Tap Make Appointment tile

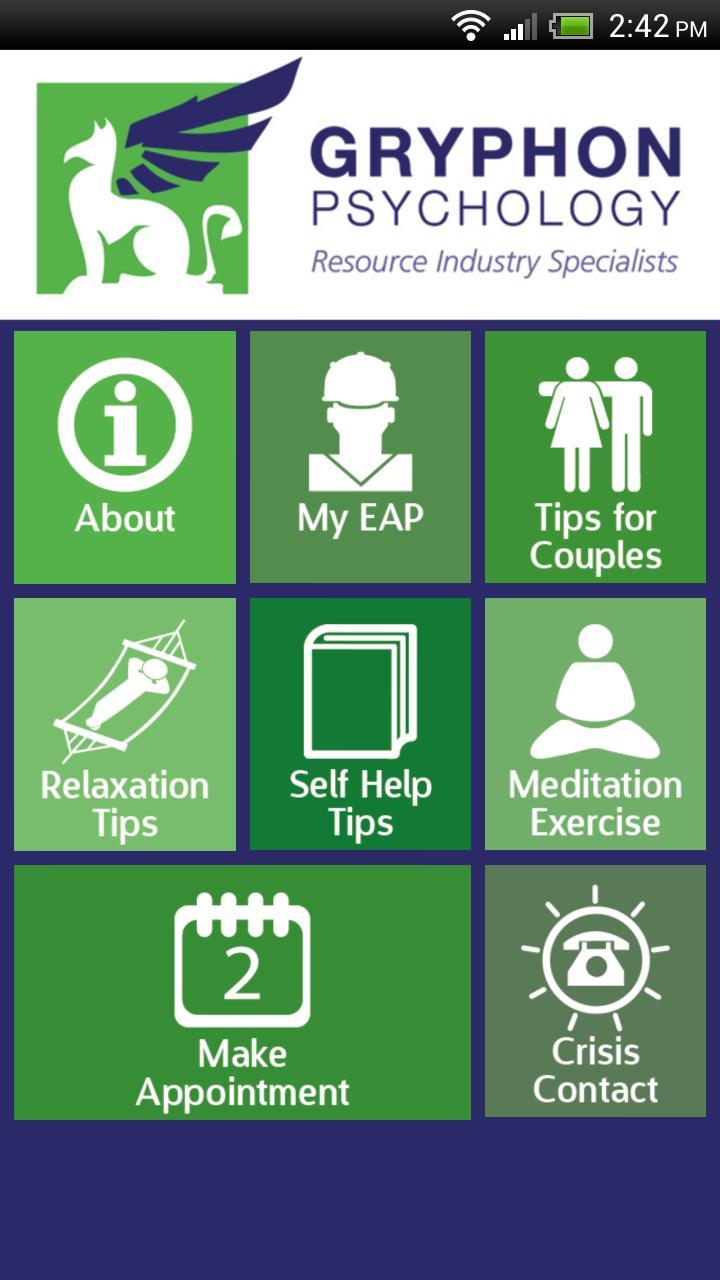tap(242, 992)
